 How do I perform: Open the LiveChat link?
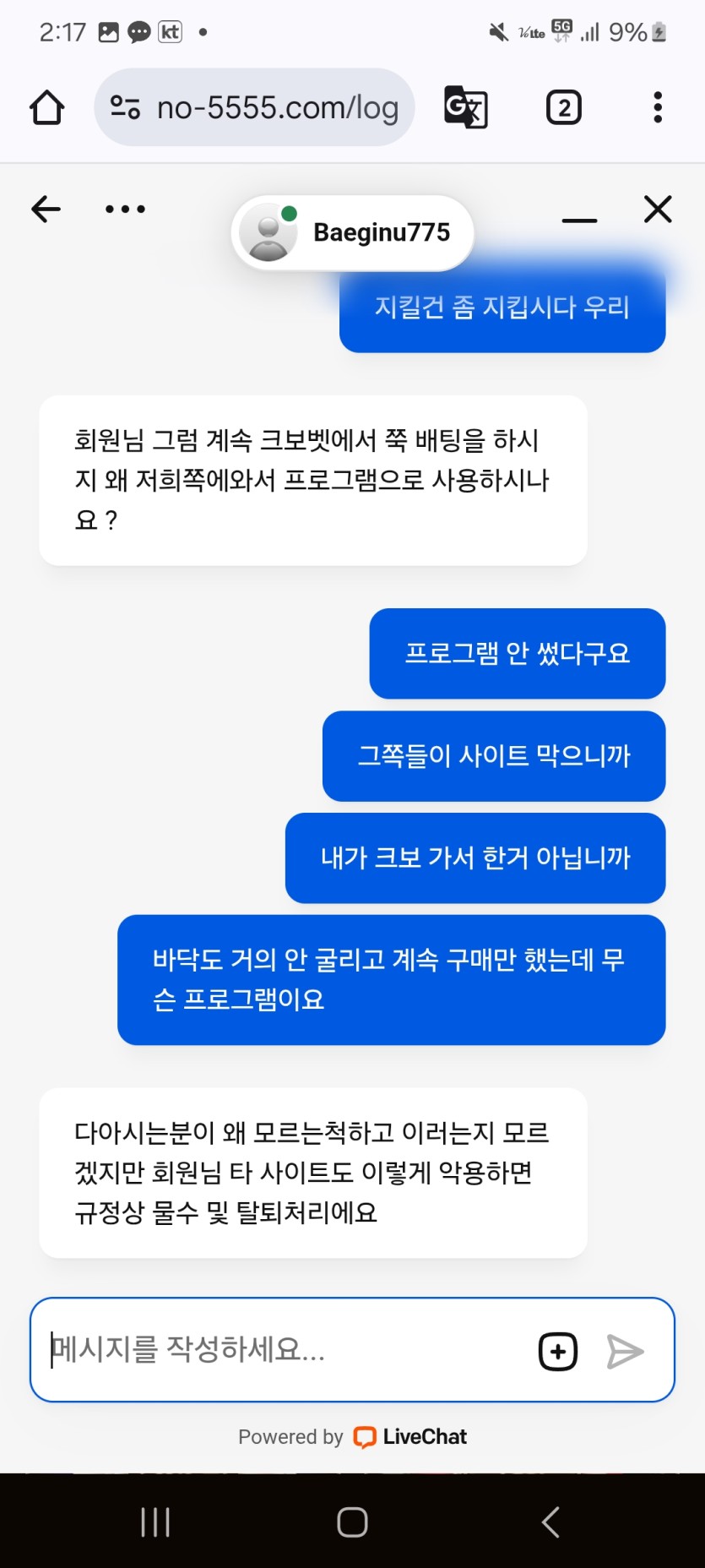(x=411, y=1437)
